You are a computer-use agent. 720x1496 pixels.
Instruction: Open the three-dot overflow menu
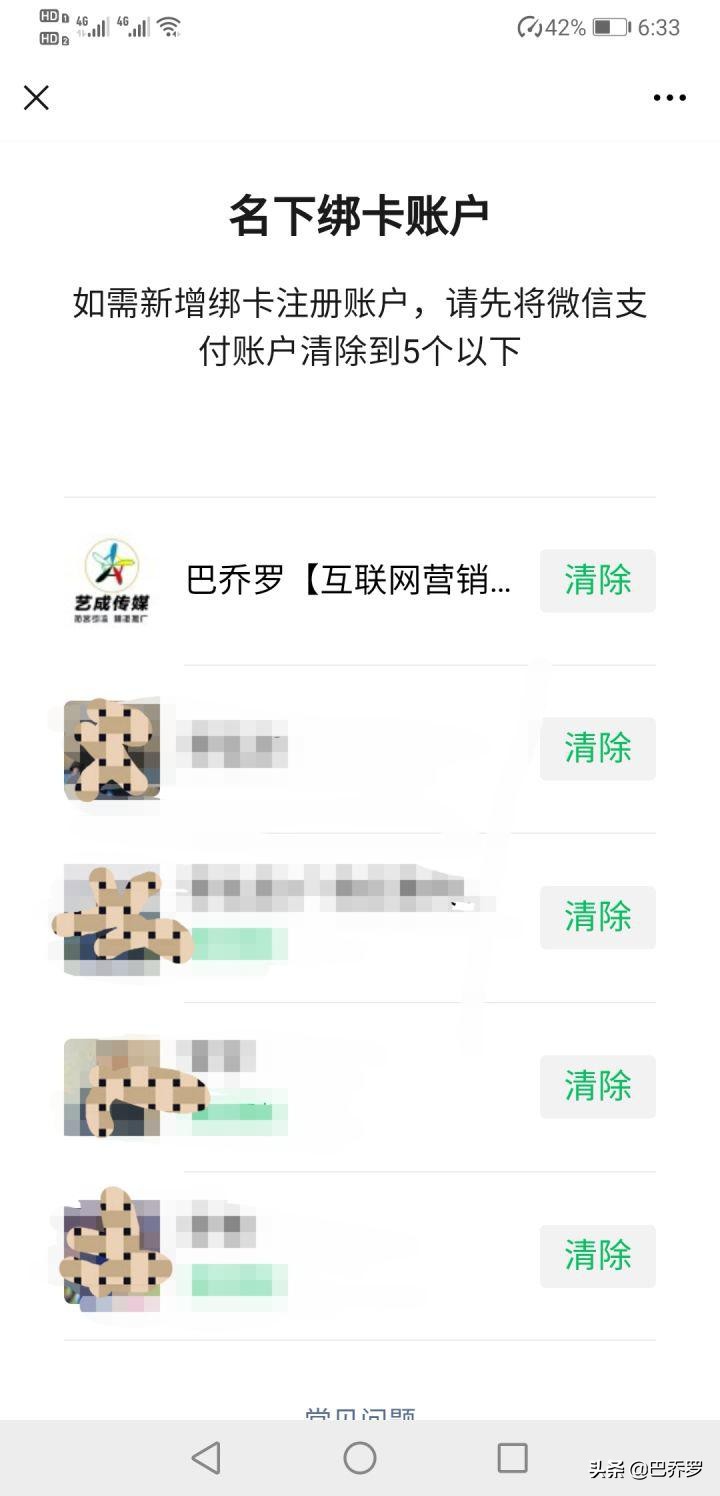click(x=669, y=97)
